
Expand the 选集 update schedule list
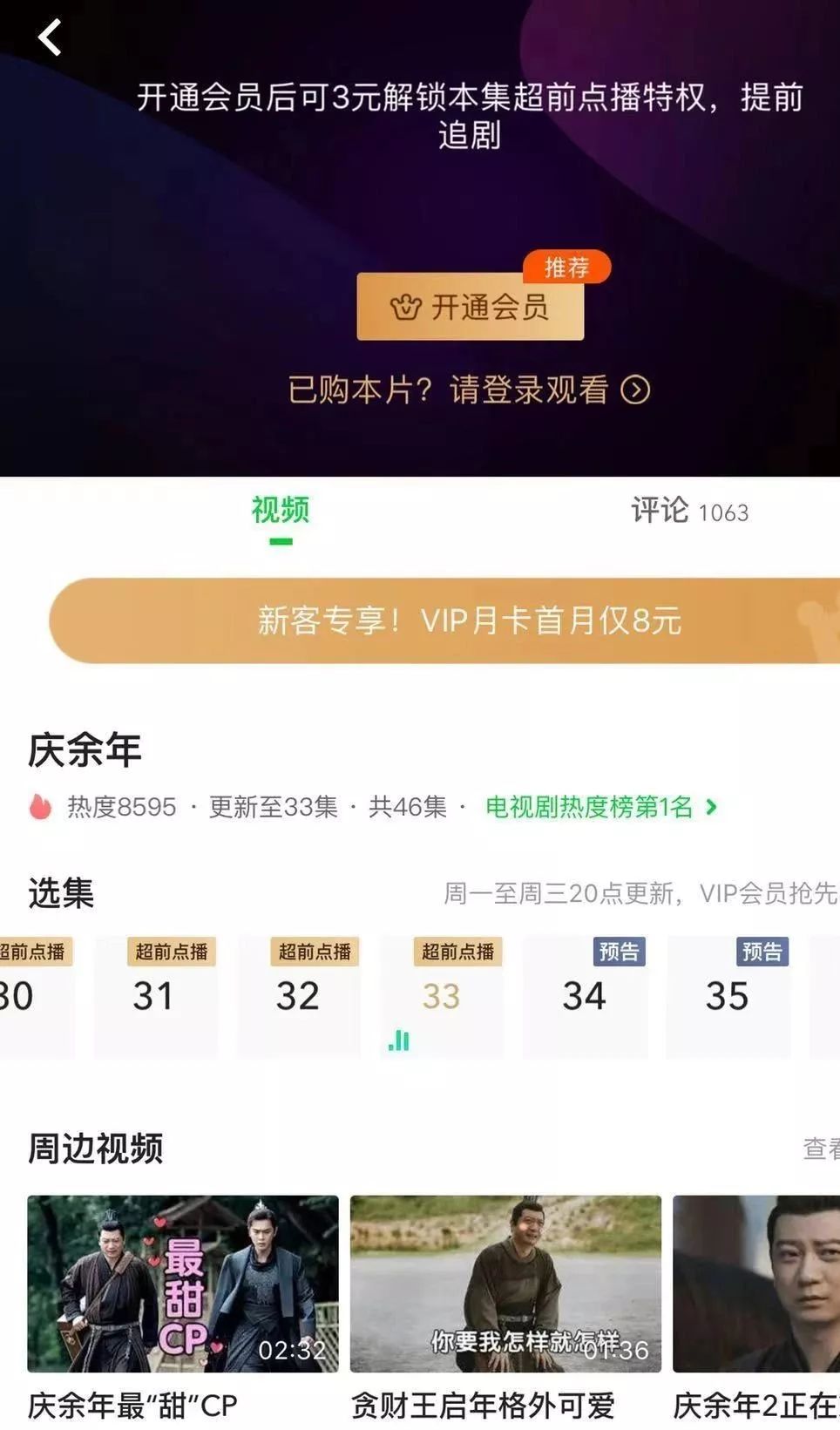click(641, 893)
